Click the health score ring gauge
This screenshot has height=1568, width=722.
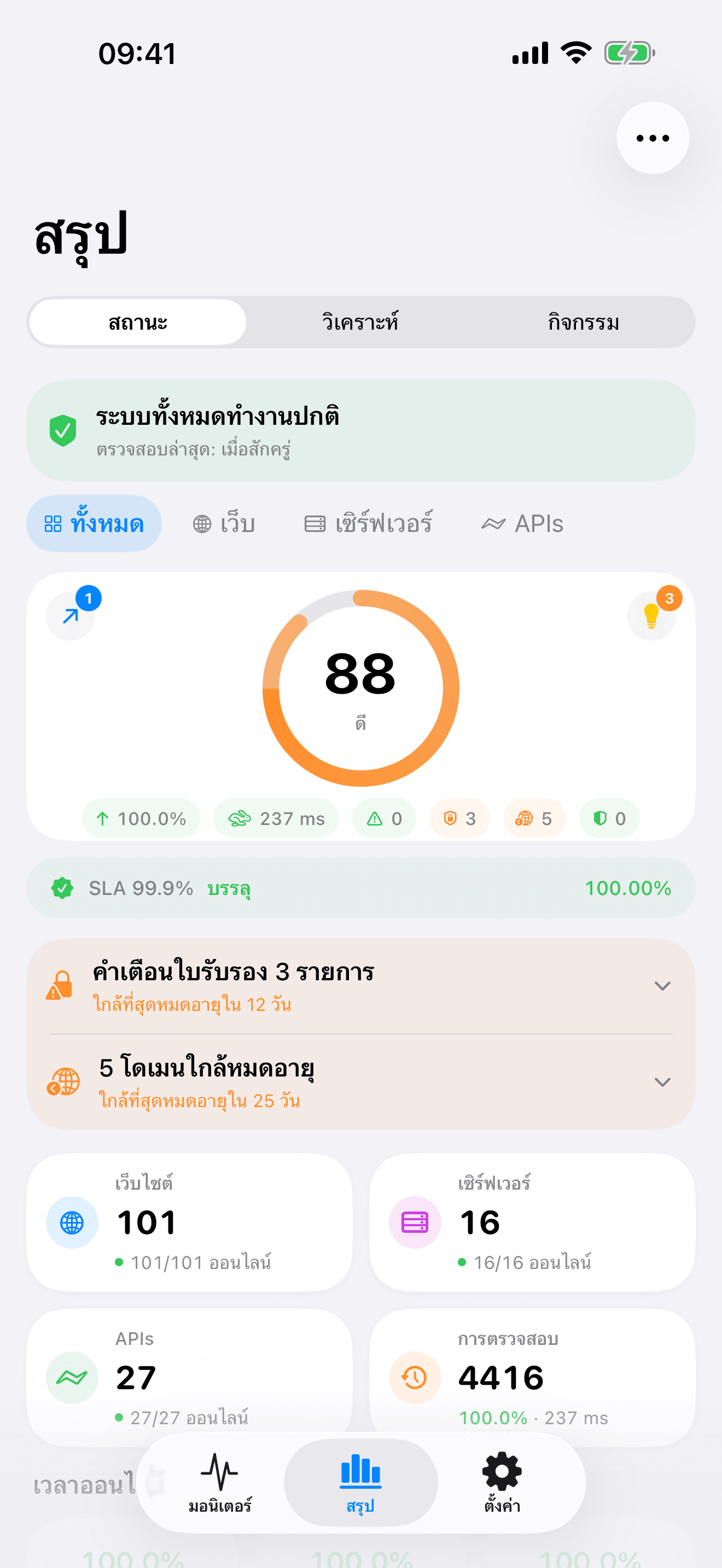click(x=360, y=687)
